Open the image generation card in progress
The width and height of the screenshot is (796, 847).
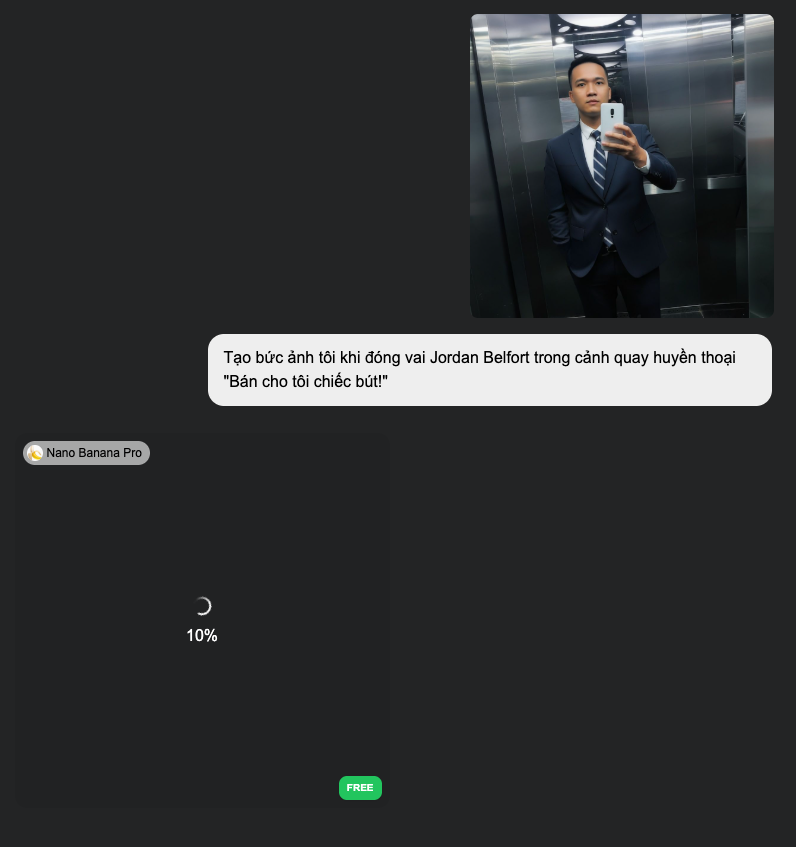coord(202,621)
